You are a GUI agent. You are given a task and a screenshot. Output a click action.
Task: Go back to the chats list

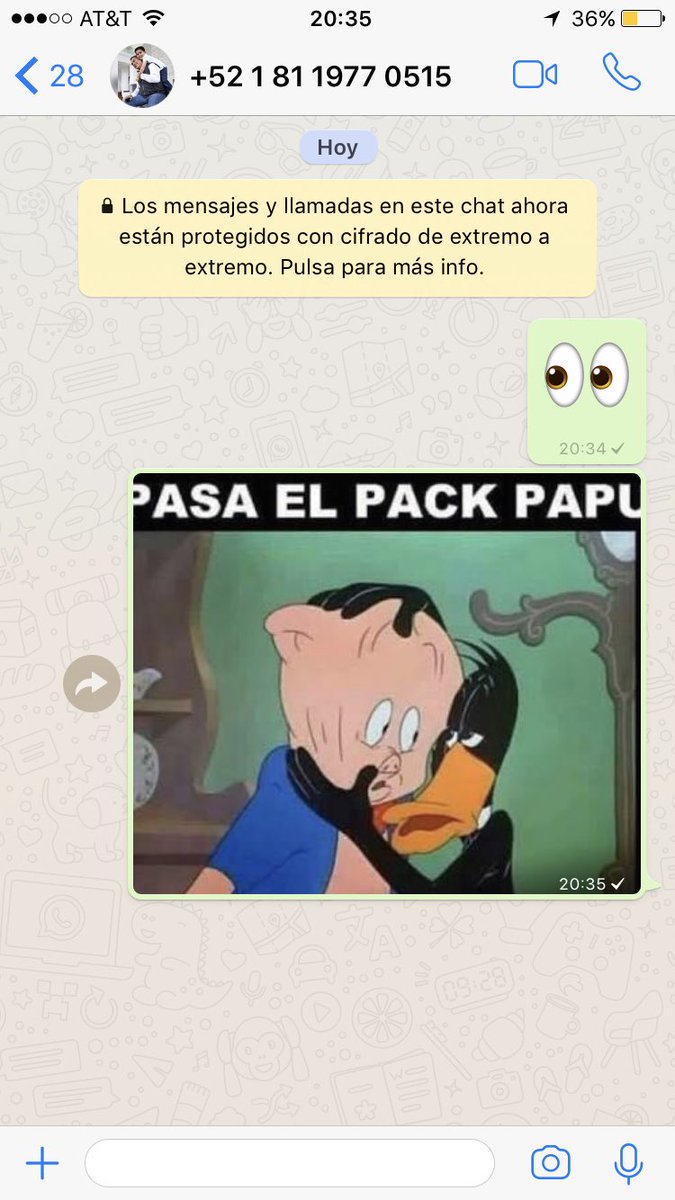point(48,76)
